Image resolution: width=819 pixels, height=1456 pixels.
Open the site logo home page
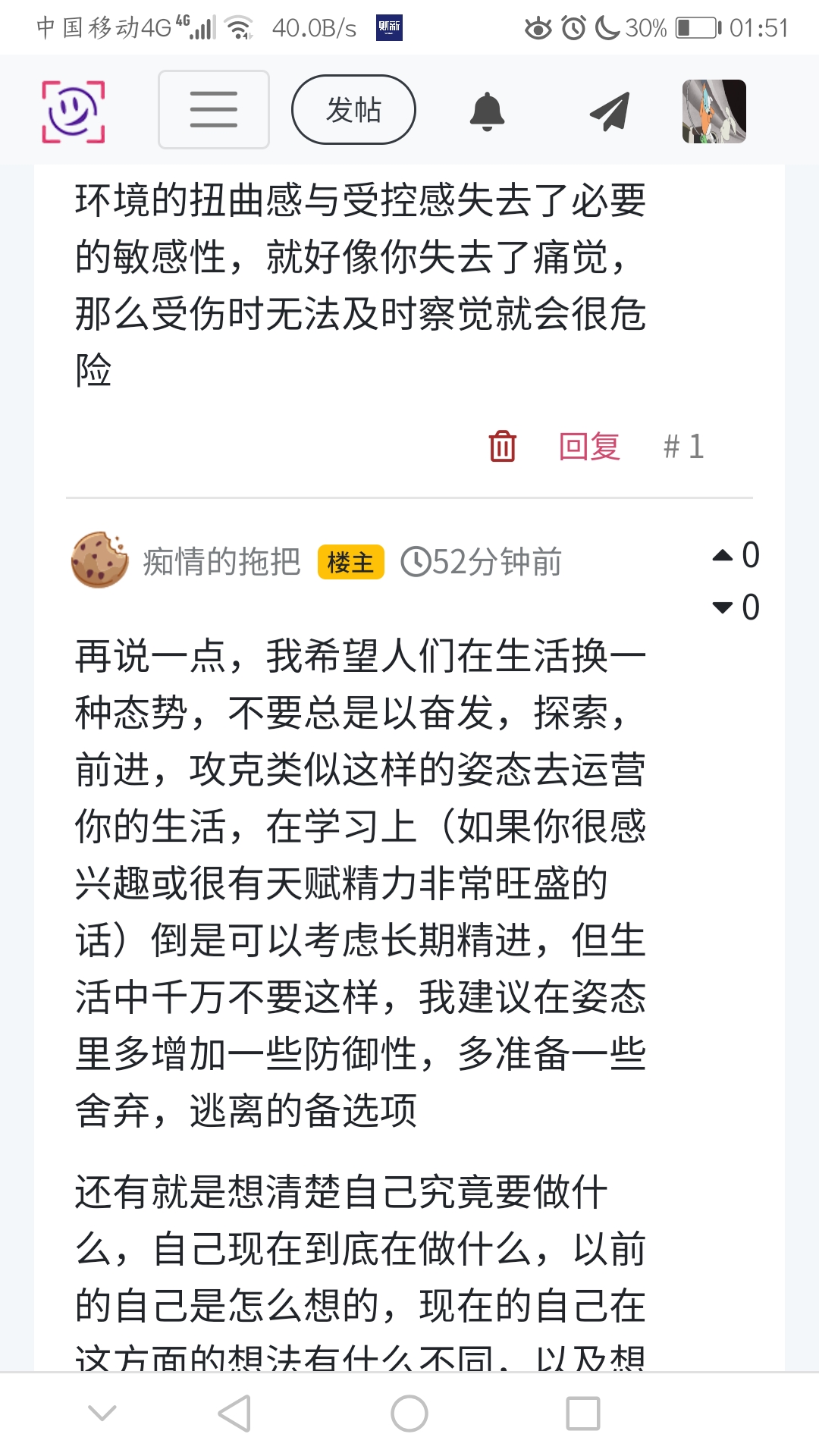[x=73, y=111]
